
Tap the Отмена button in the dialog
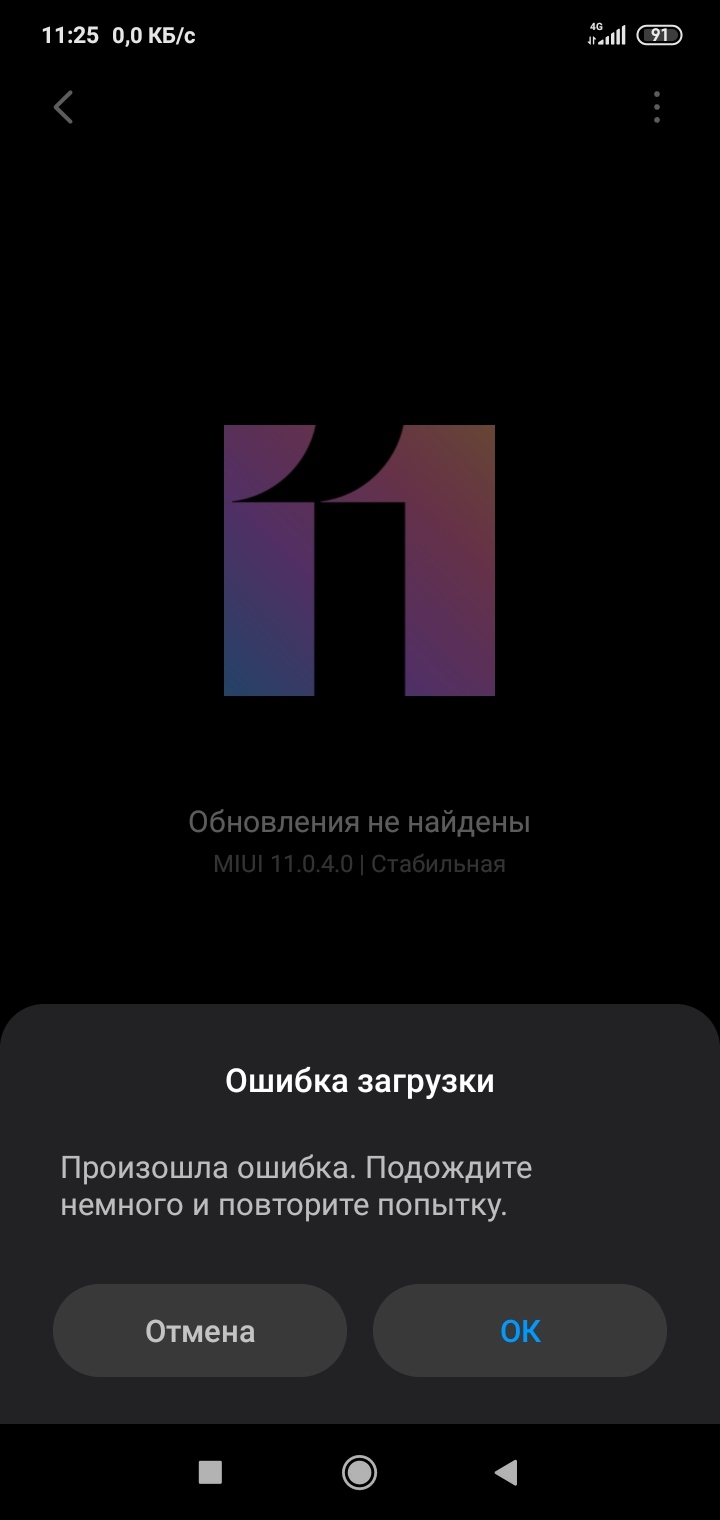click(x=200, y=1331)
